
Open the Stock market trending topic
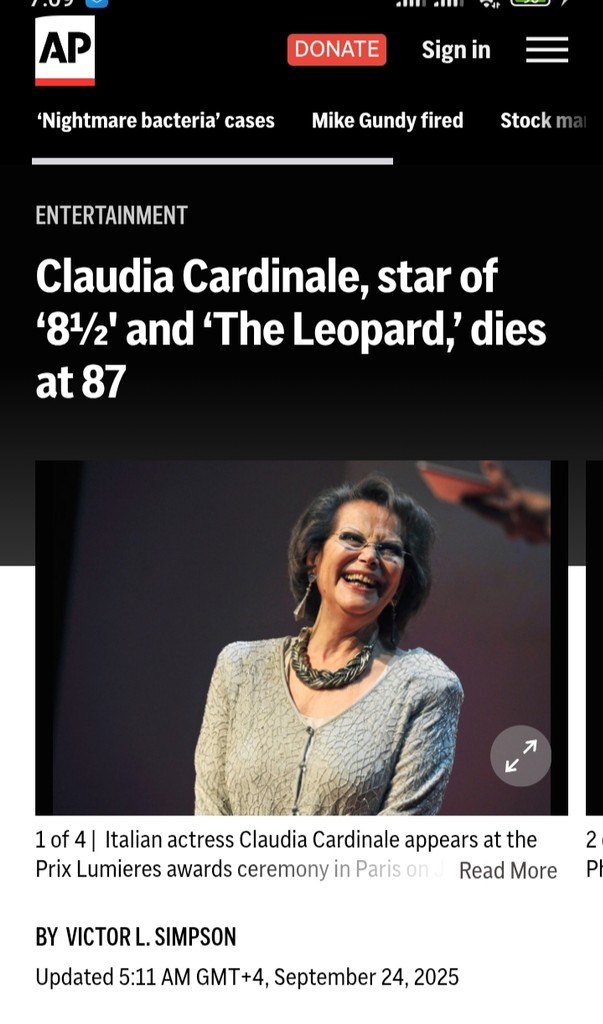543,121
